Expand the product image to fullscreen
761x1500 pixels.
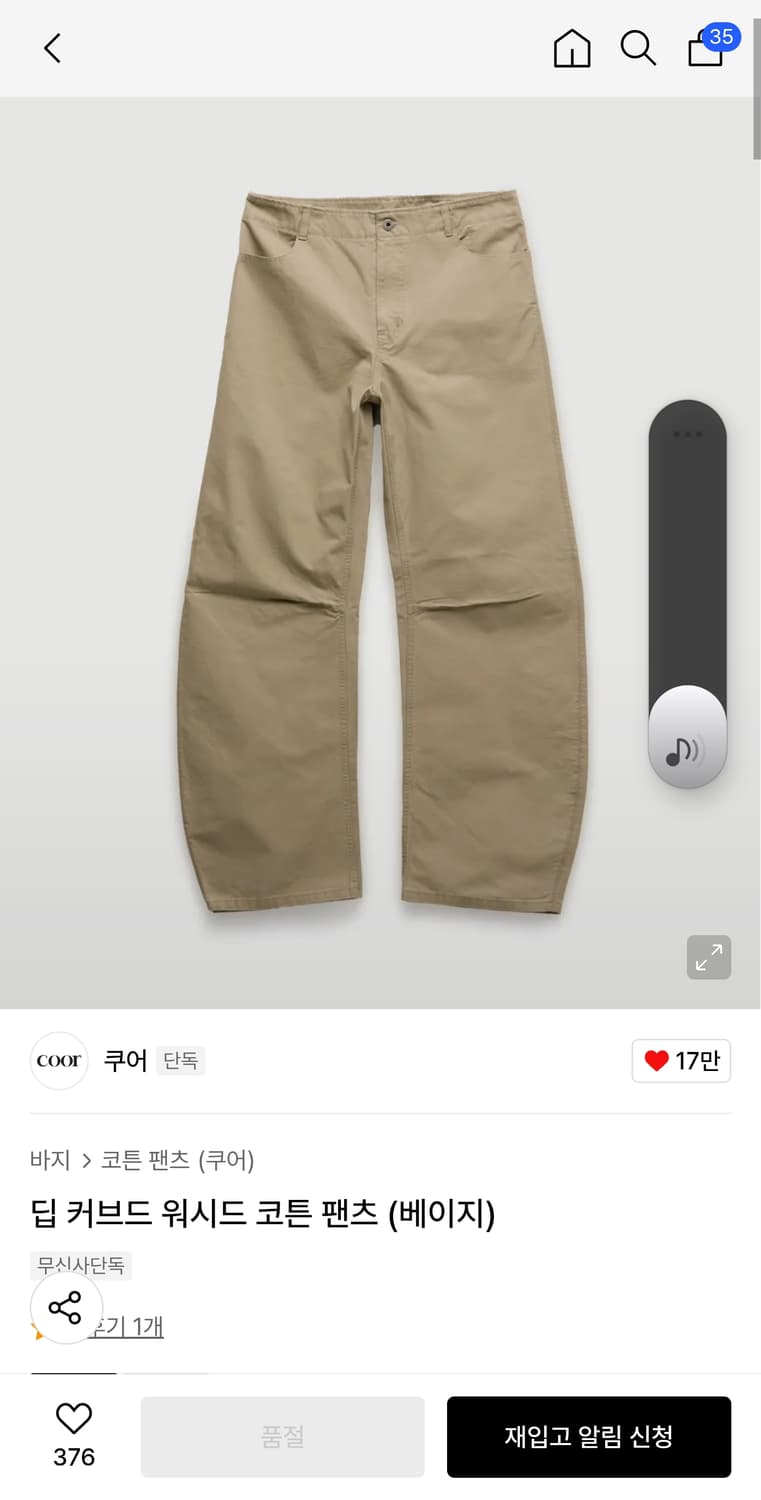click(x=708, y=958)
